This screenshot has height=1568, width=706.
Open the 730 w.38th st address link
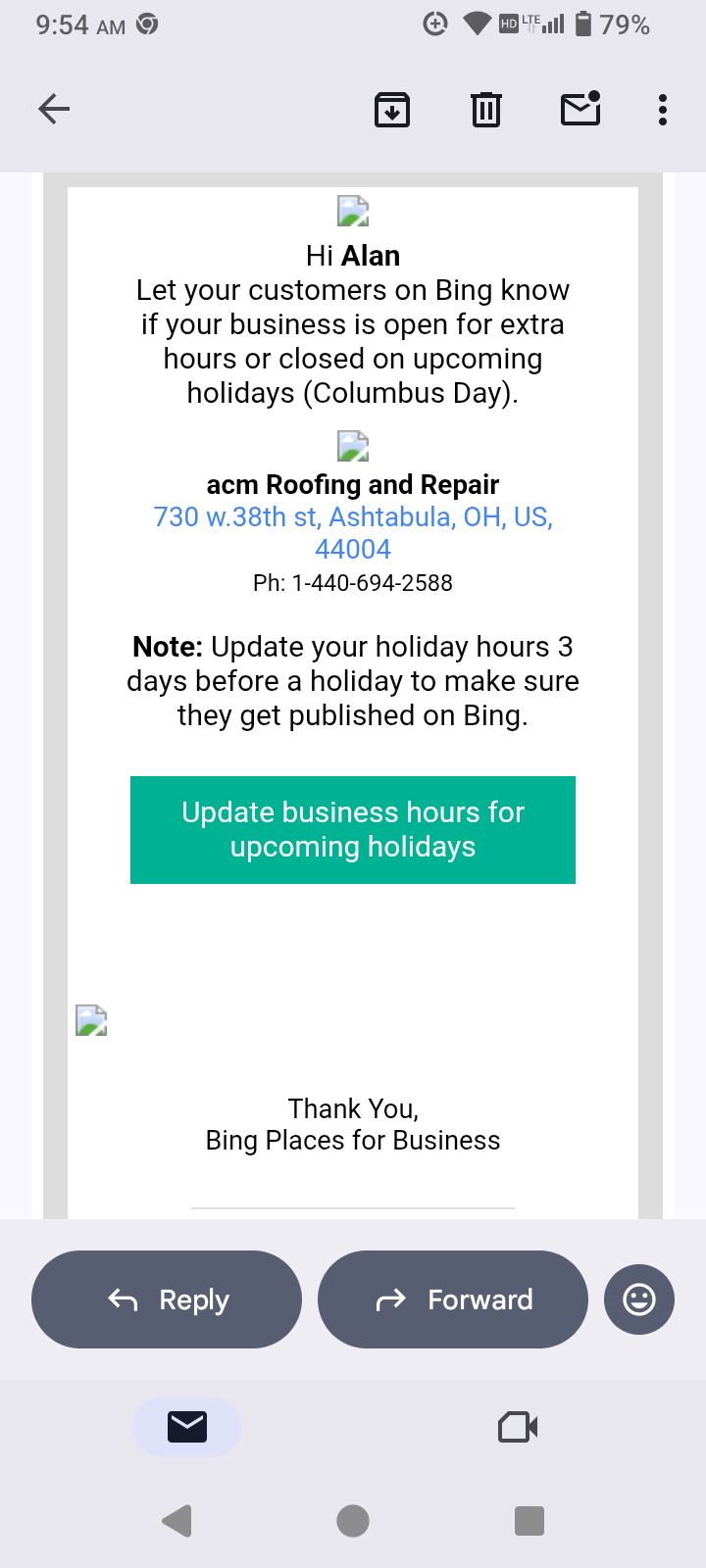point(353,532)
